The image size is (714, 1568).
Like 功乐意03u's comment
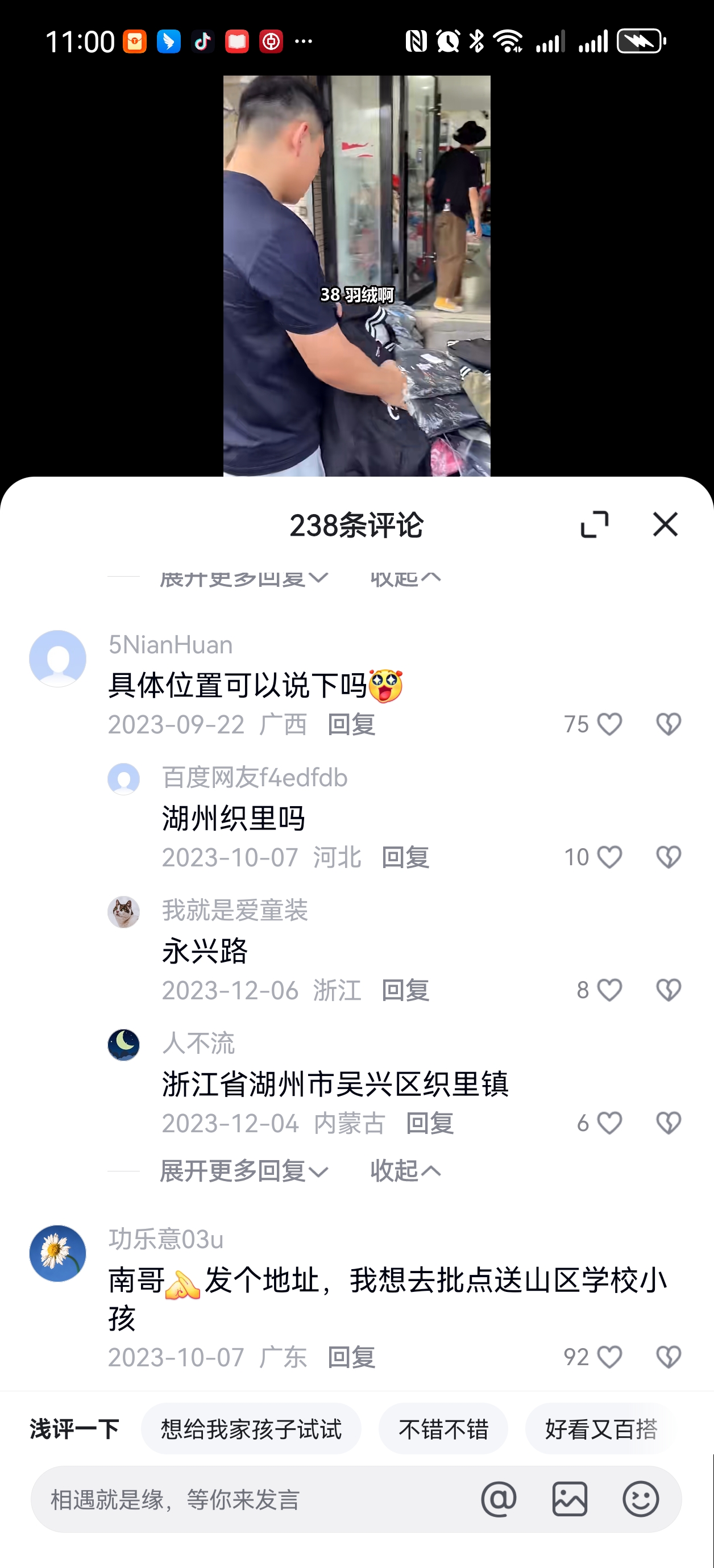point(609,1357)
